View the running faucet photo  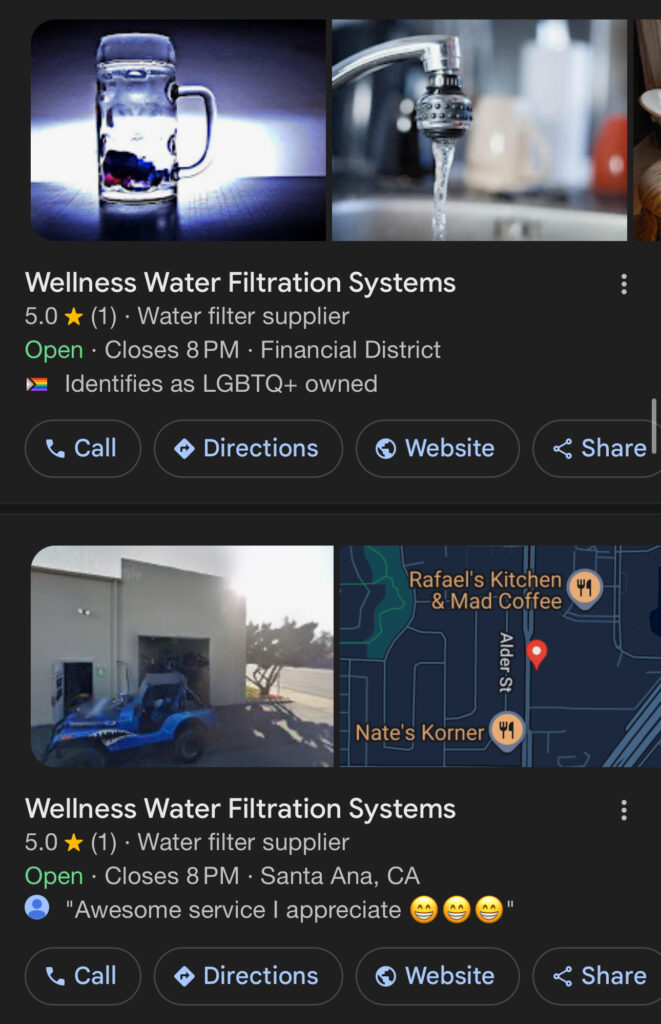[479, 130]
